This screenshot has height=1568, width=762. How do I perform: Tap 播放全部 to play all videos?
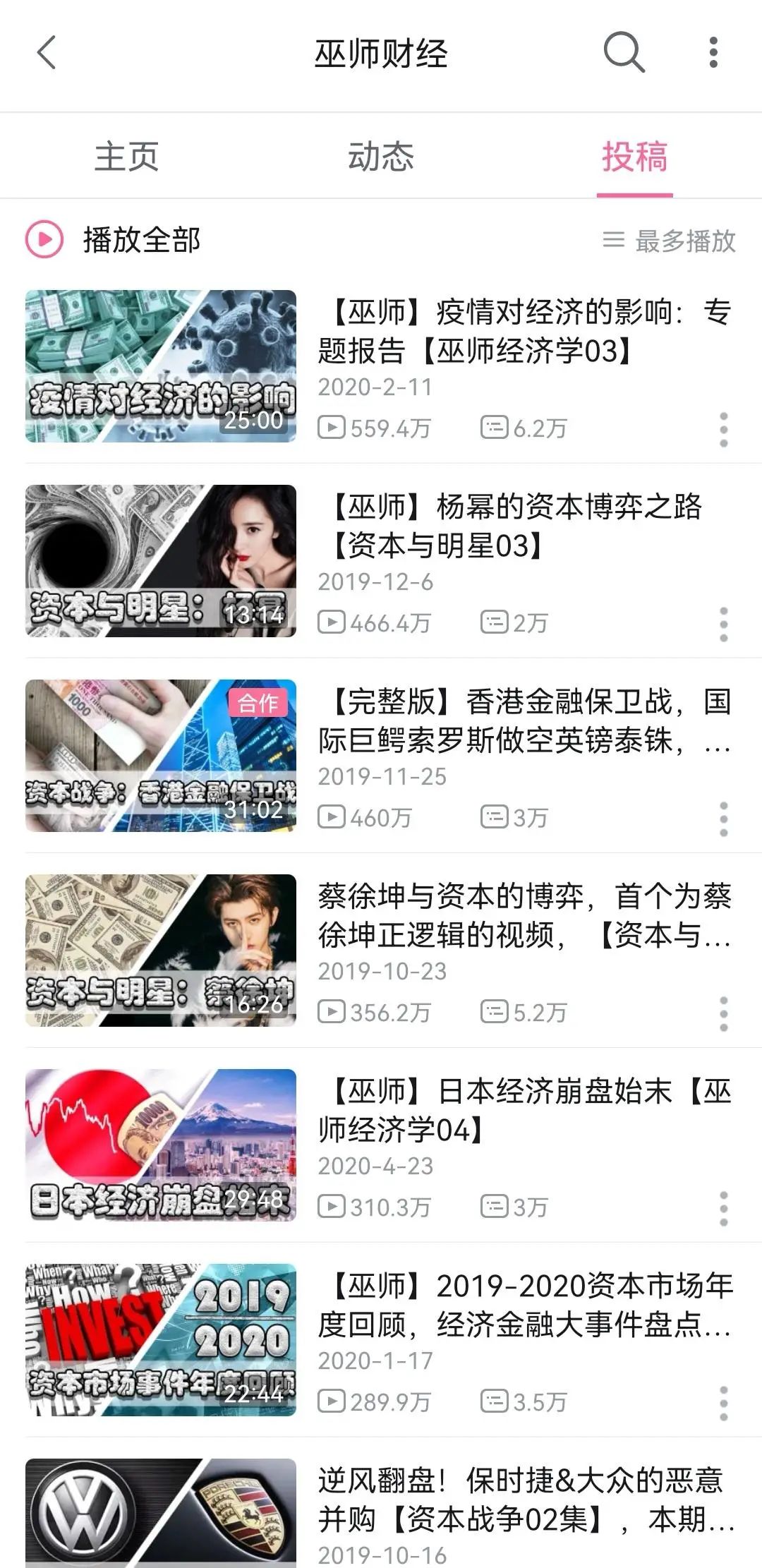tap(114, 240)
